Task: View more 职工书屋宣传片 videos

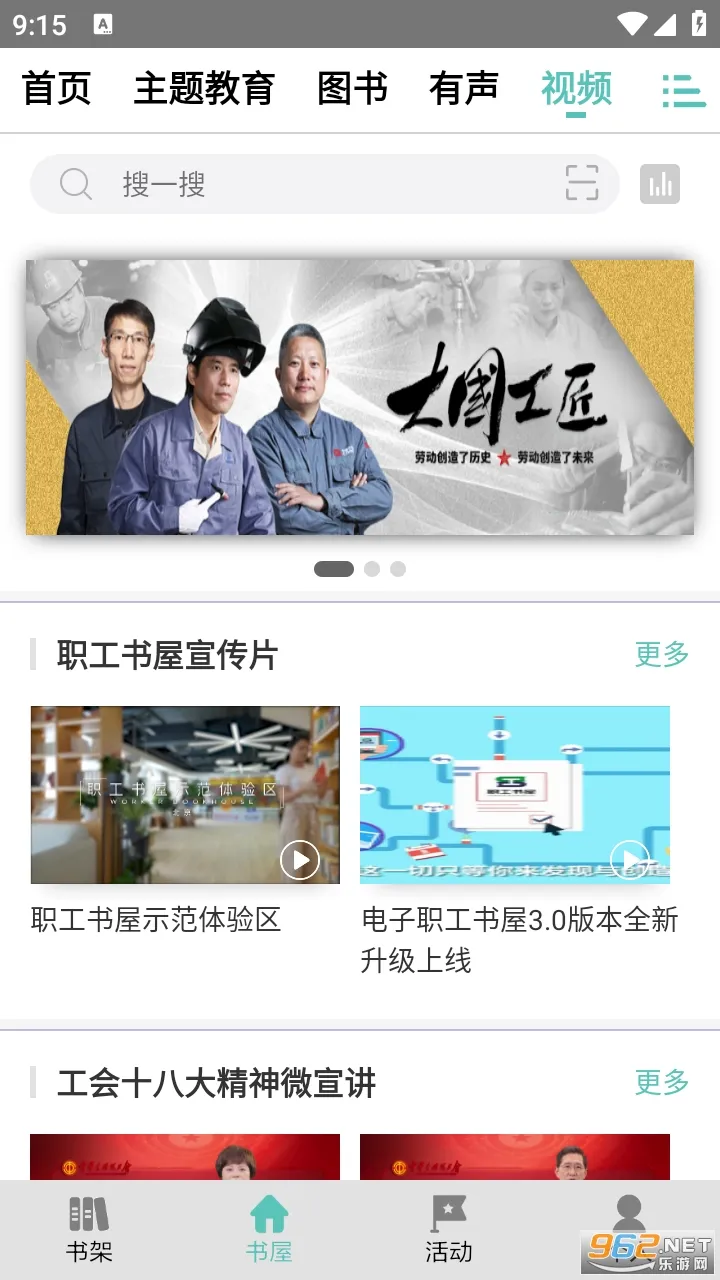Action: click(662, 655)
